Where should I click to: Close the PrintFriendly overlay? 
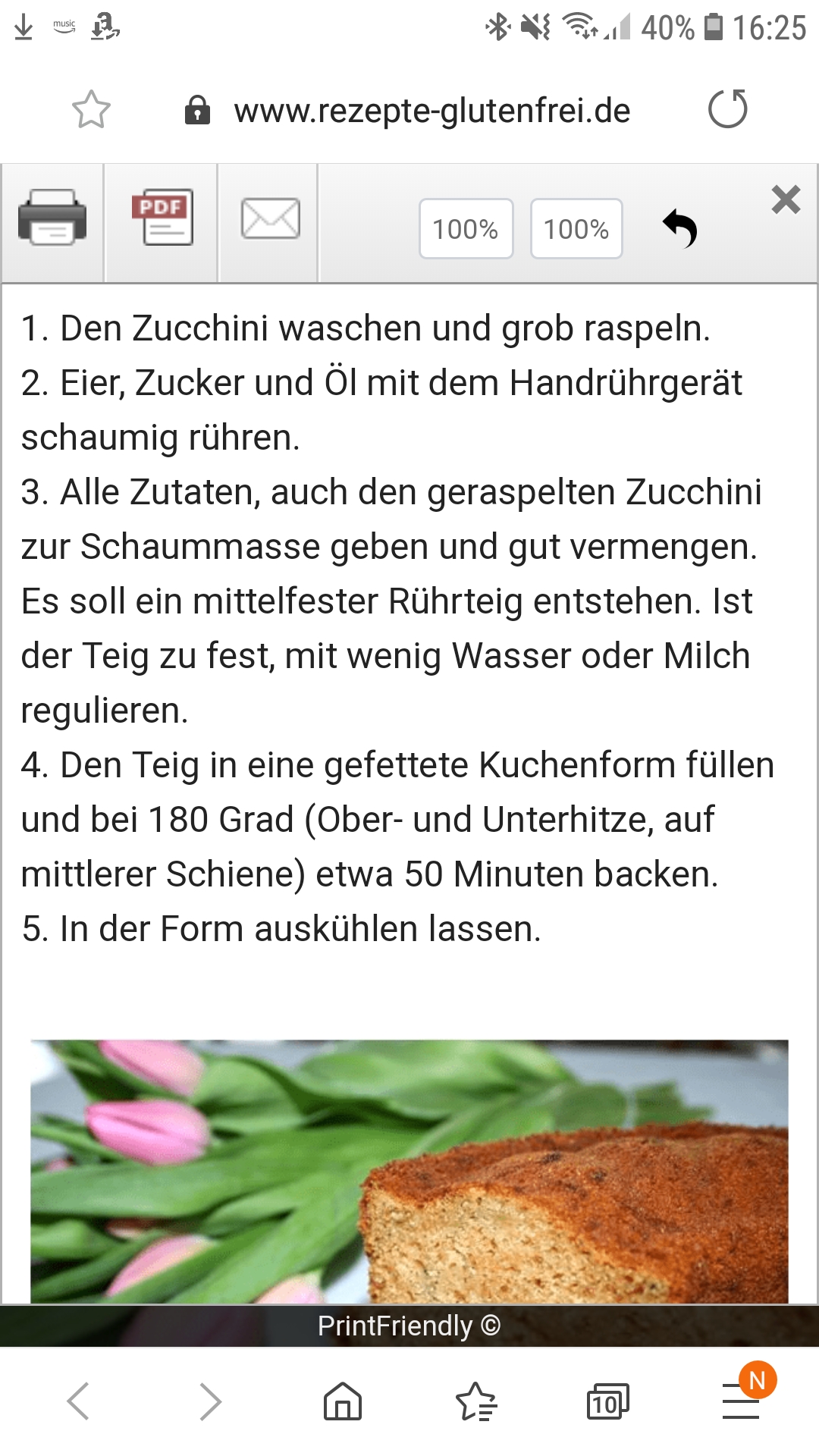point(786,200)
